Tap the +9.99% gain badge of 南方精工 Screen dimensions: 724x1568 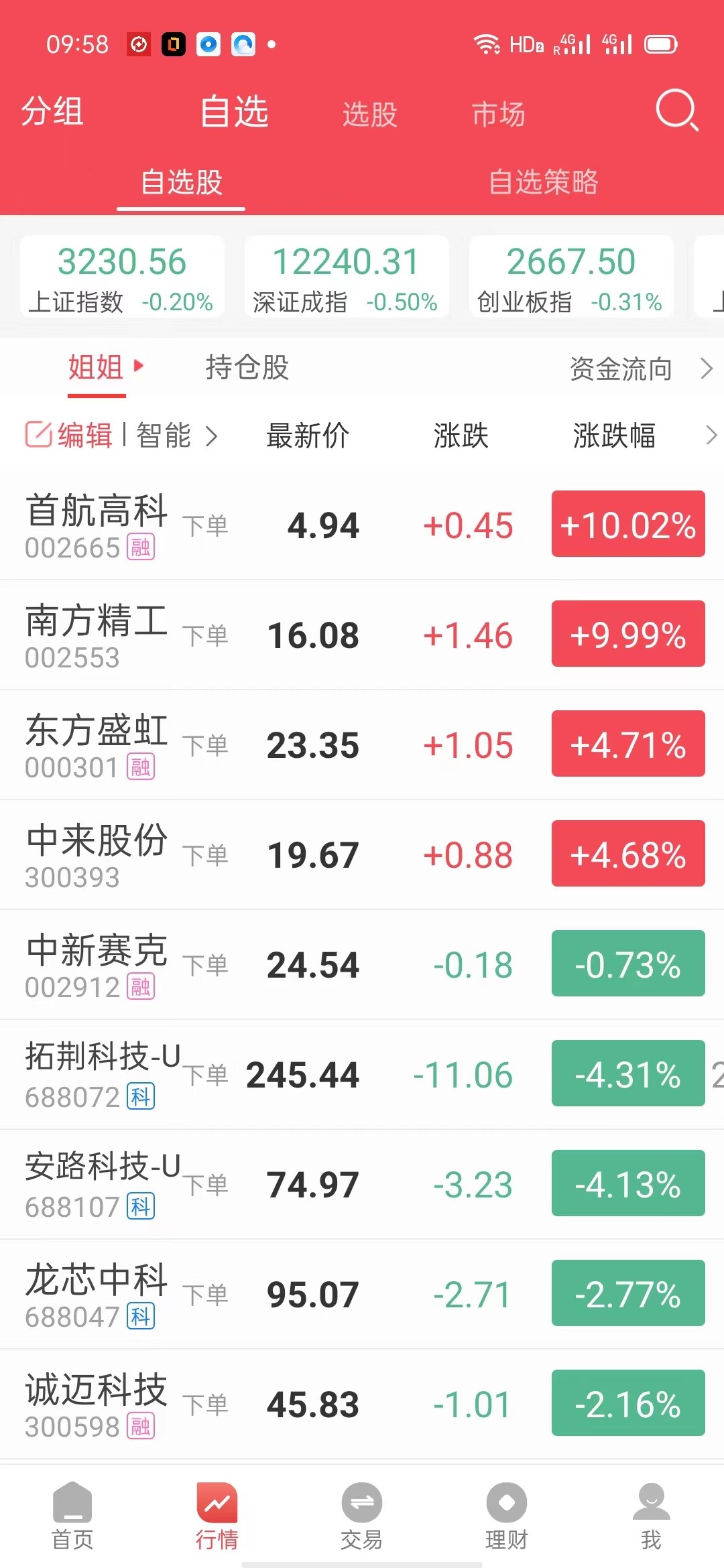pos(628,635)
